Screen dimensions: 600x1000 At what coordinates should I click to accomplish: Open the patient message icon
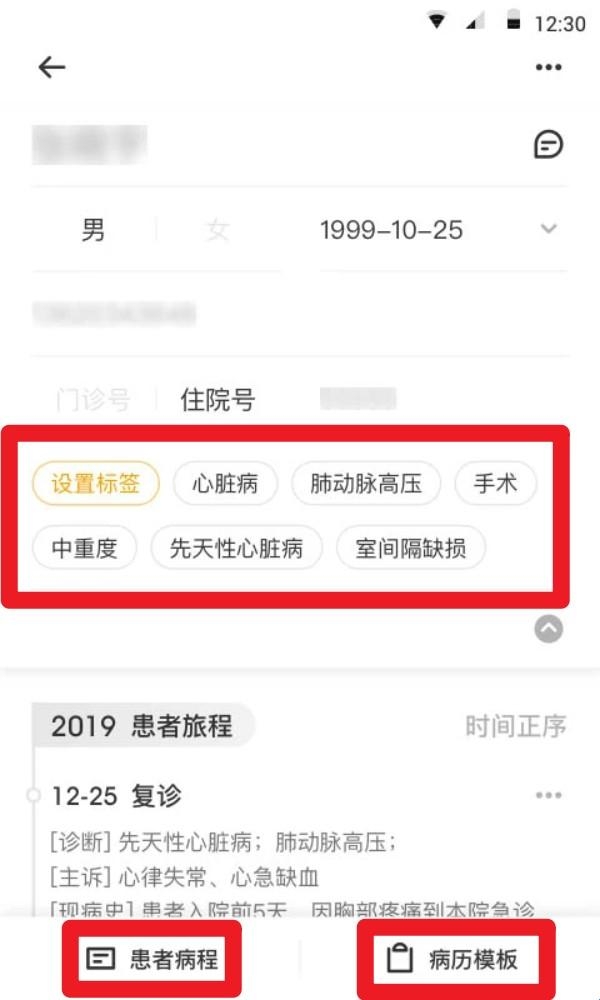click(548, 145)
